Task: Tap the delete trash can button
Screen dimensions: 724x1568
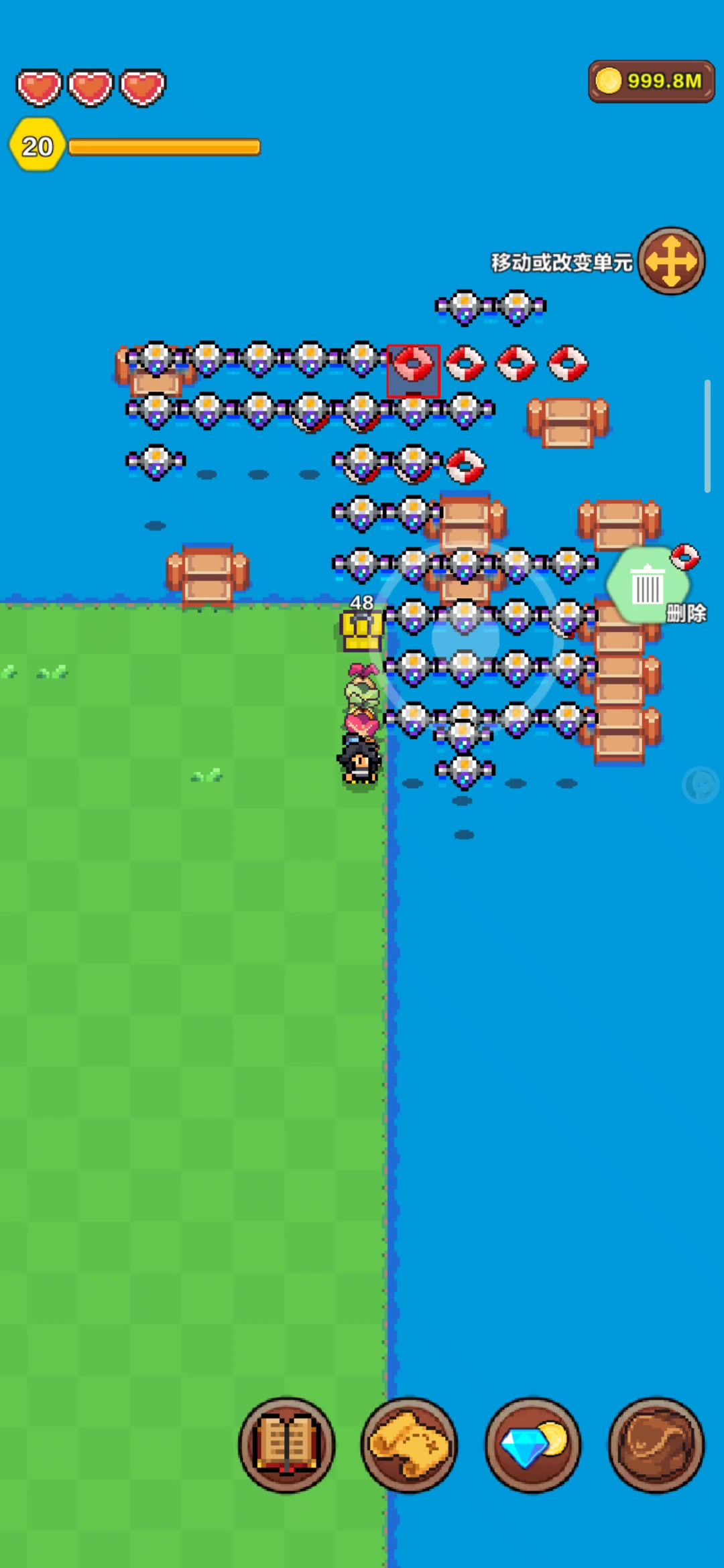Action: click(x=648, y=586)
